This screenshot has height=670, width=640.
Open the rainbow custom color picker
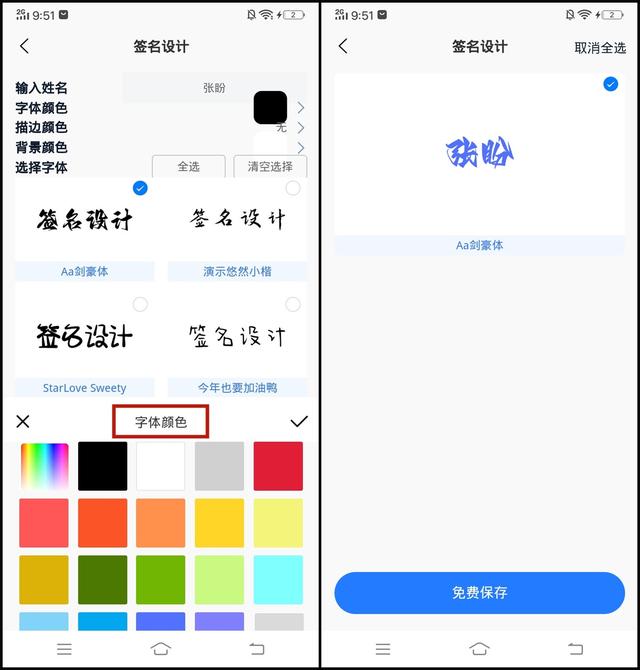pyautogui.click(x=45, y=466)
